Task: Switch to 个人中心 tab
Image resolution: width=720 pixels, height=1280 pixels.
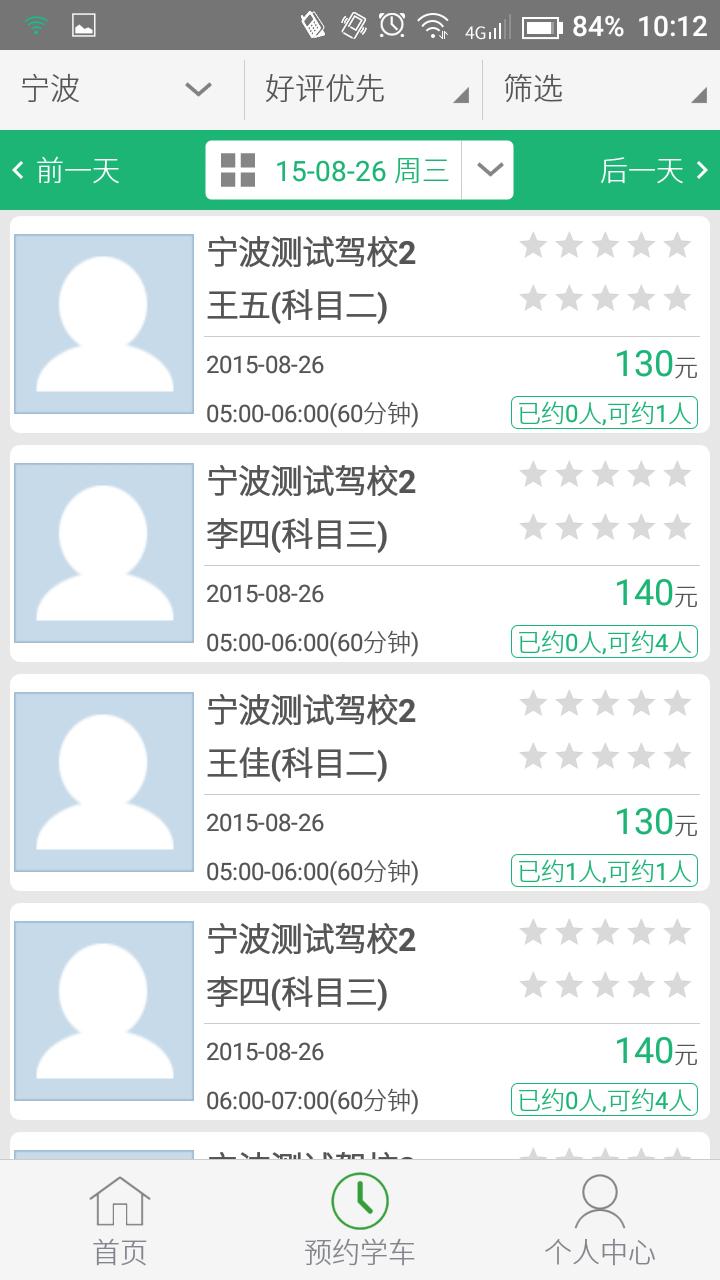Action: [x=600, y=1220]
